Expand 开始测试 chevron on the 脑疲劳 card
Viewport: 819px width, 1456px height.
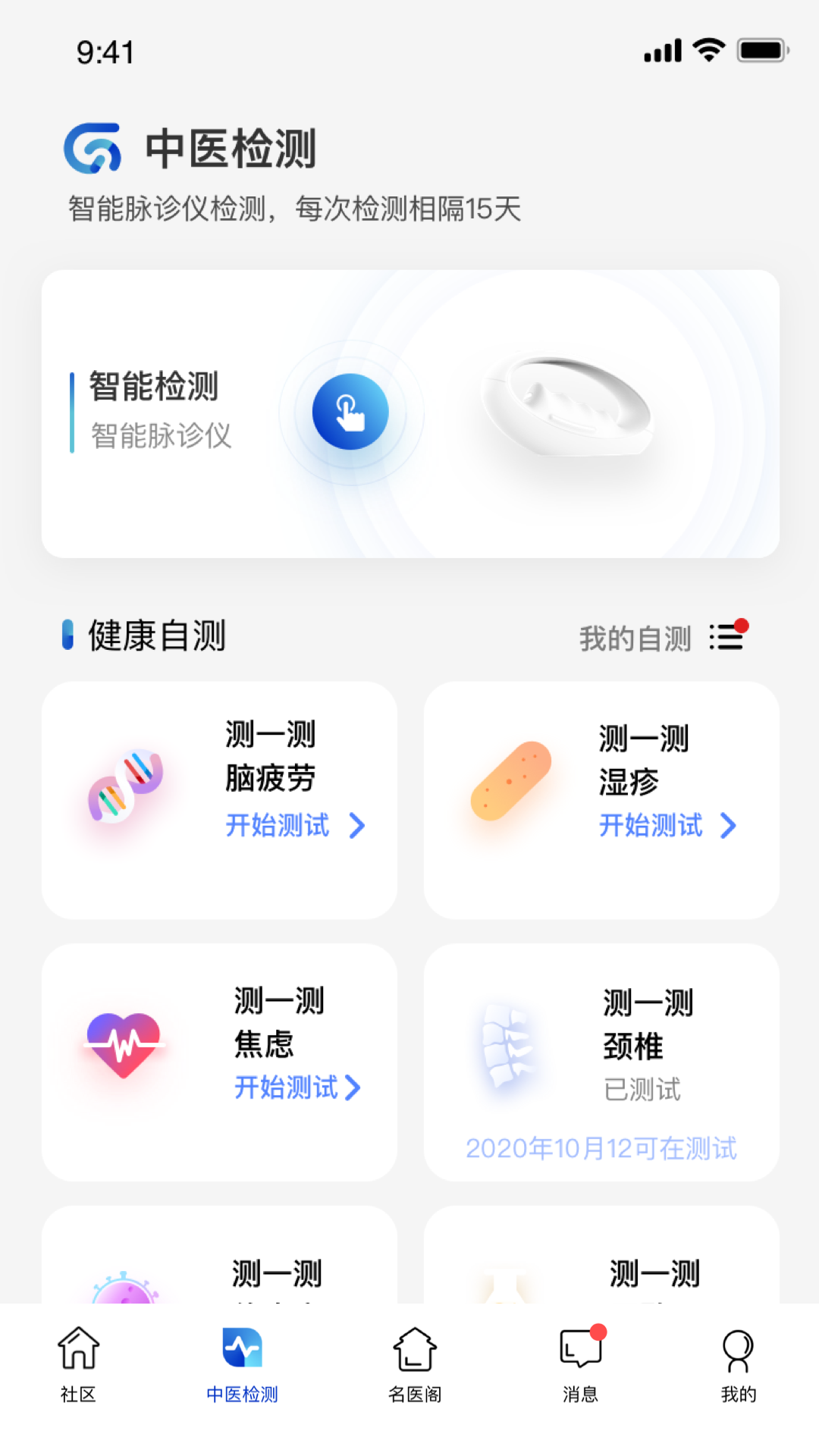[x=357, y=826]
